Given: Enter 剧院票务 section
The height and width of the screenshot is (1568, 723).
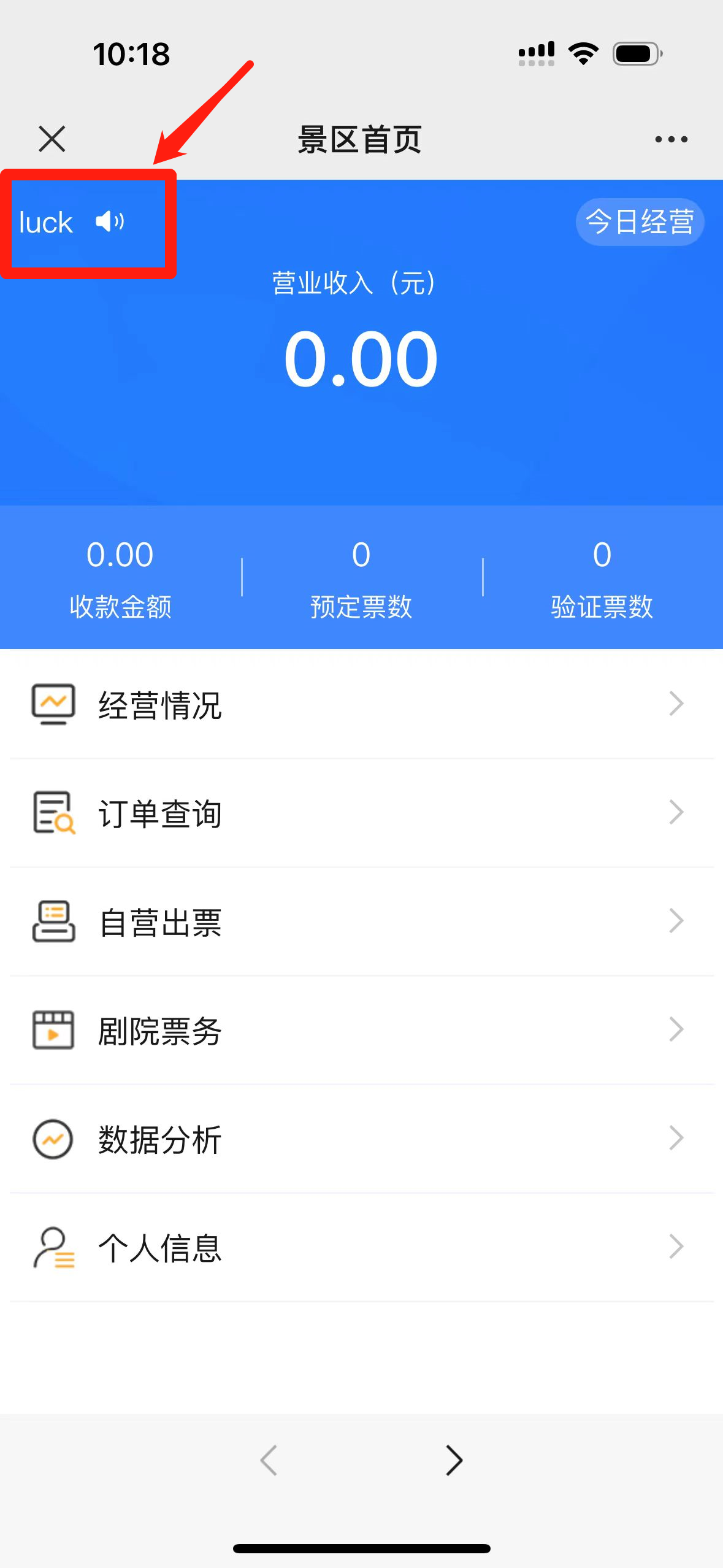Looking at the screenshot, I should pyautogui.click(x=361, y=1030).
